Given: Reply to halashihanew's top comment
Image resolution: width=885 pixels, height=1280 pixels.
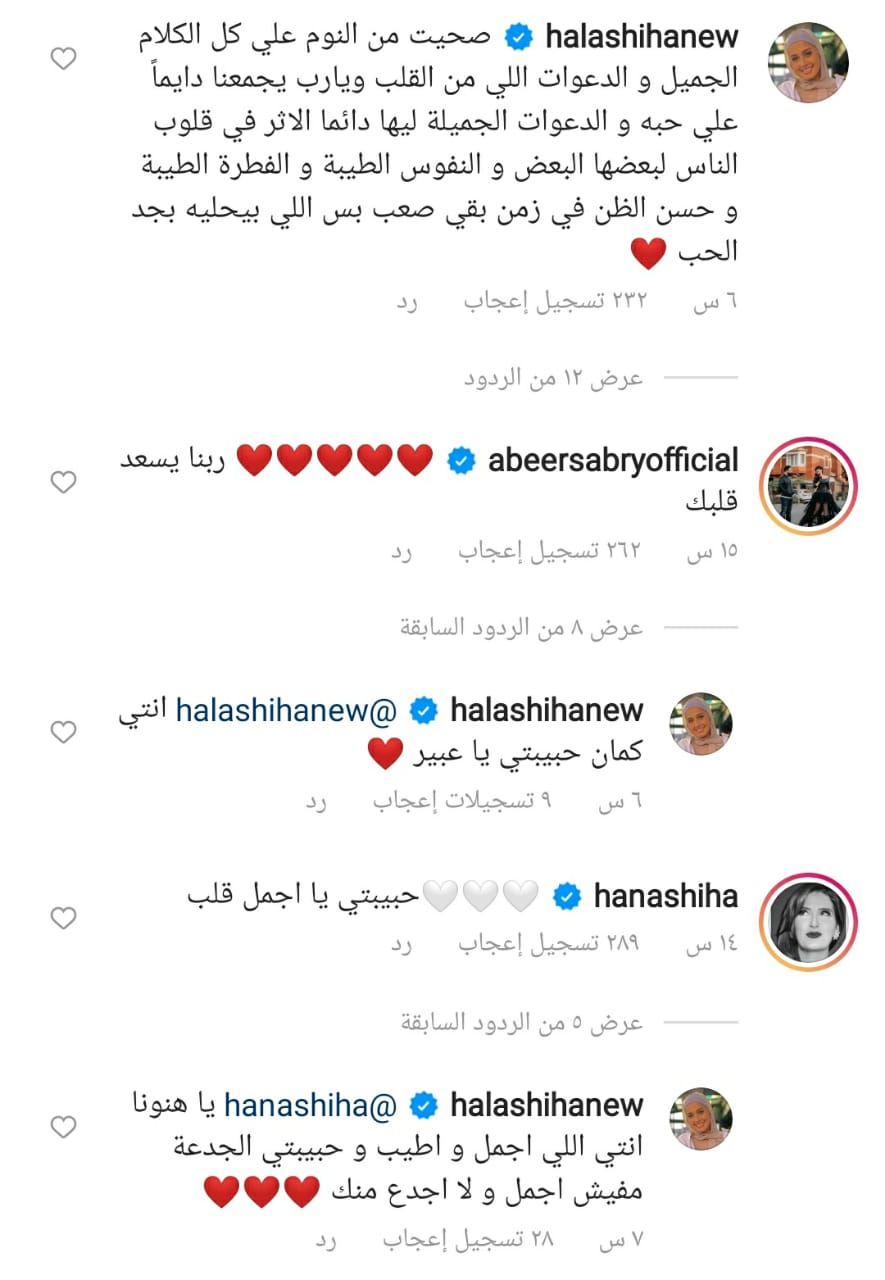Looking at the screenshot, I should click(406, 303).
